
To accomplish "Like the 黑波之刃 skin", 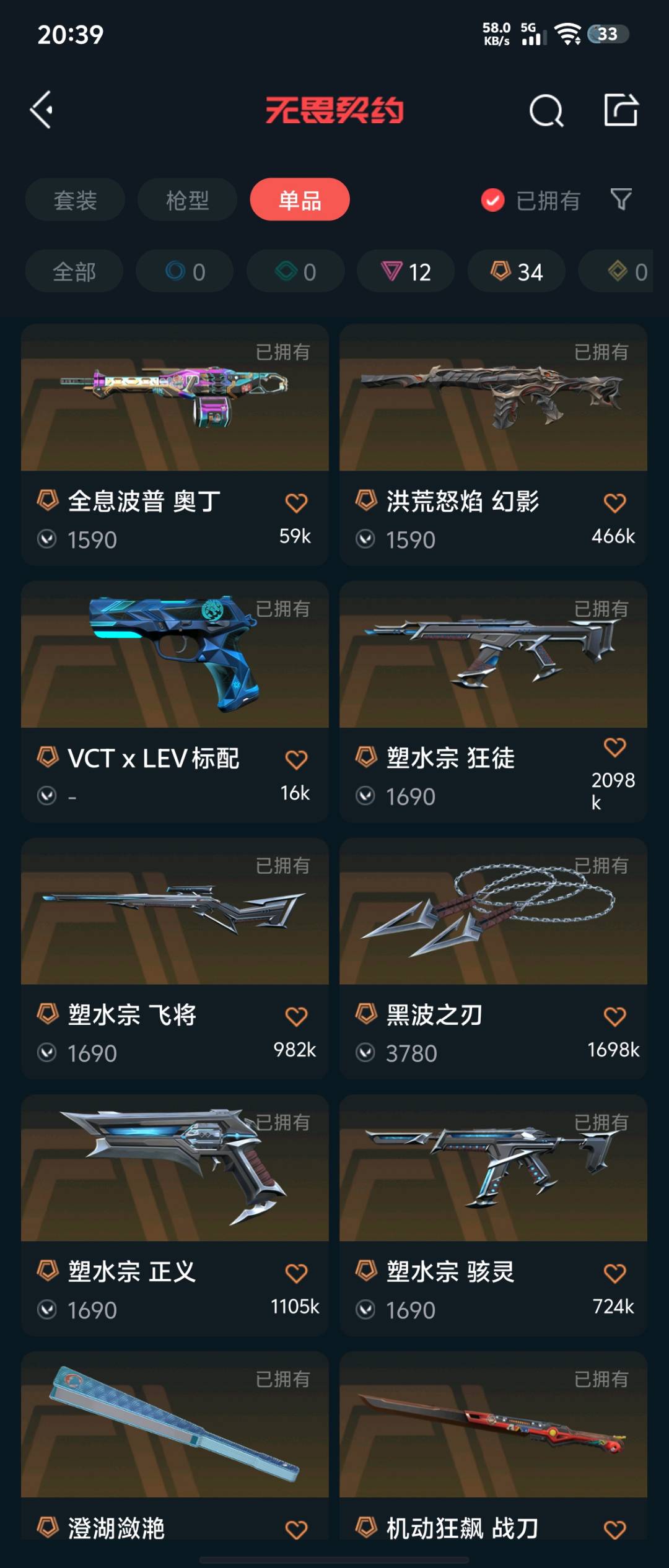I will tap(614, 1016).
